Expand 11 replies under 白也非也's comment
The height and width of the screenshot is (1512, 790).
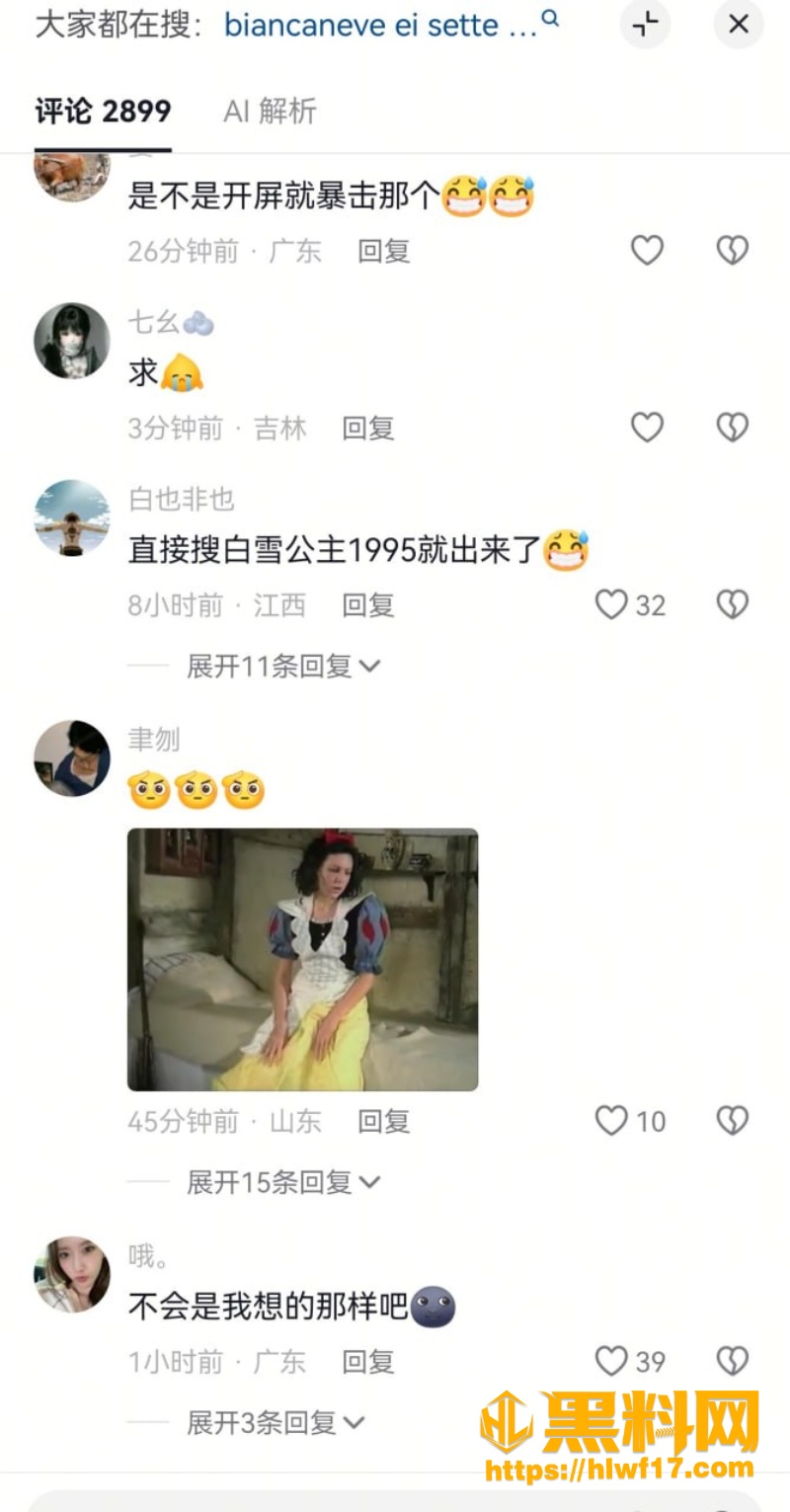click(x=283, y=667)
